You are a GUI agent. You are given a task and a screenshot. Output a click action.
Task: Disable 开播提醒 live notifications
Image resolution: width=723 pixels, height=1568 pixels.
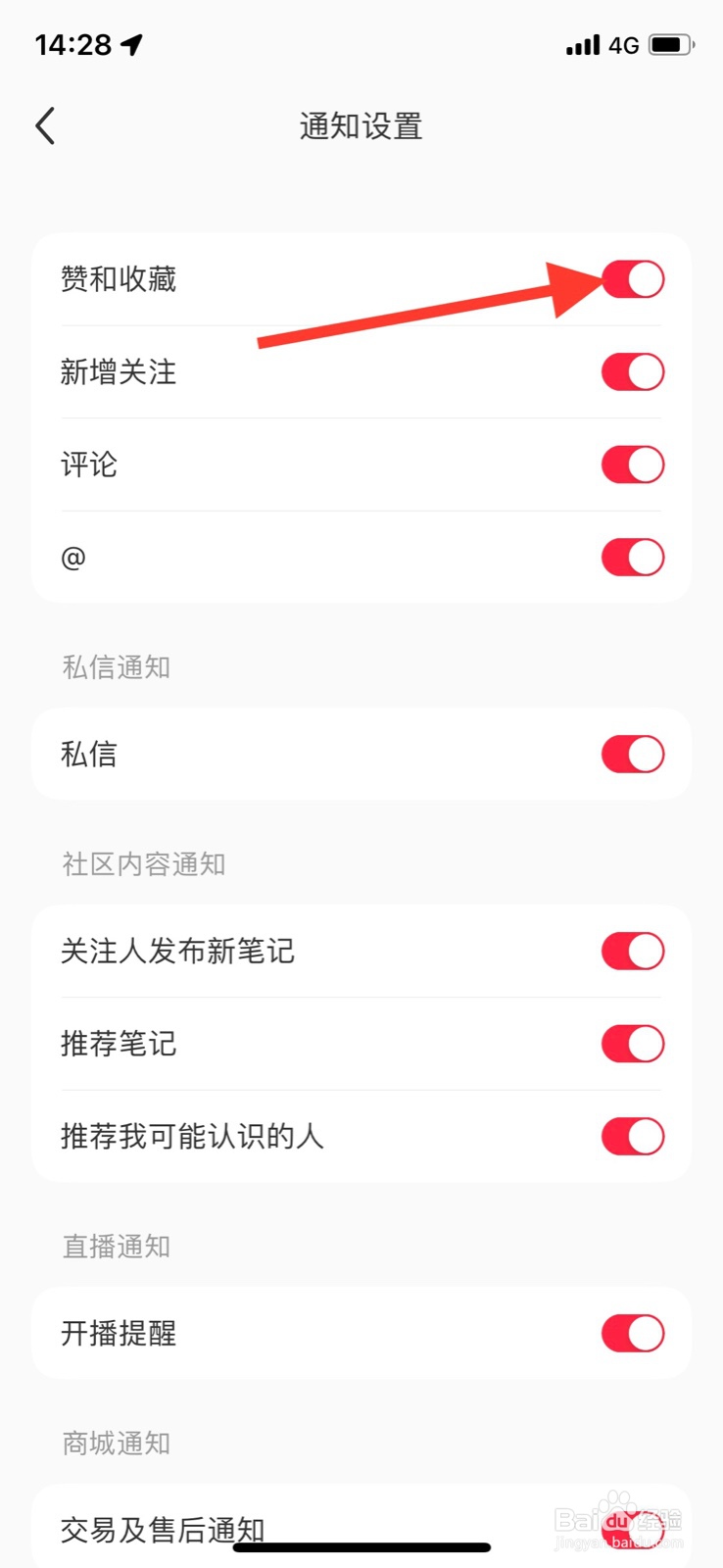point(633,1334)
